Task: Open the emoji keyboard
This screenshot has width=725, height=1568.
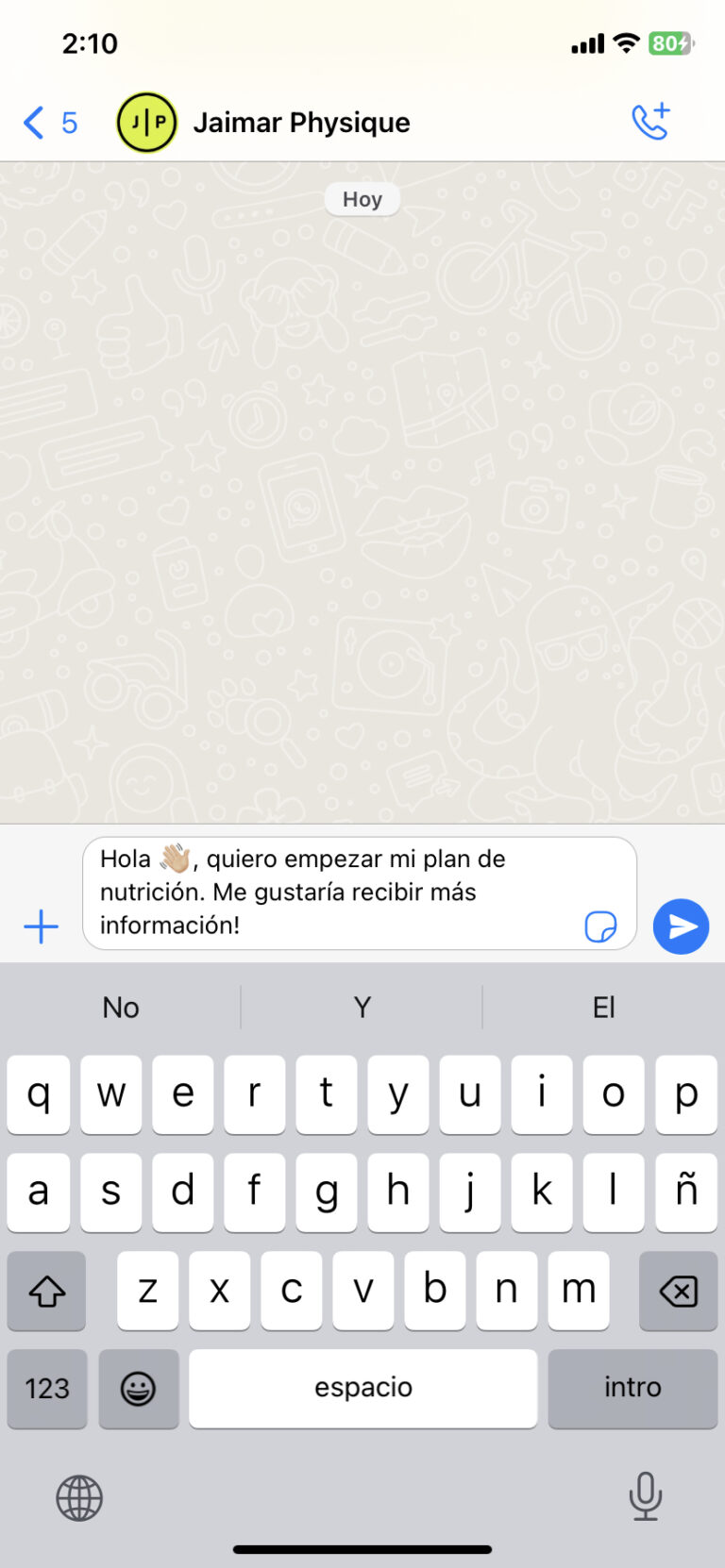Action: pyautogui.click(x=138, y=1388)
